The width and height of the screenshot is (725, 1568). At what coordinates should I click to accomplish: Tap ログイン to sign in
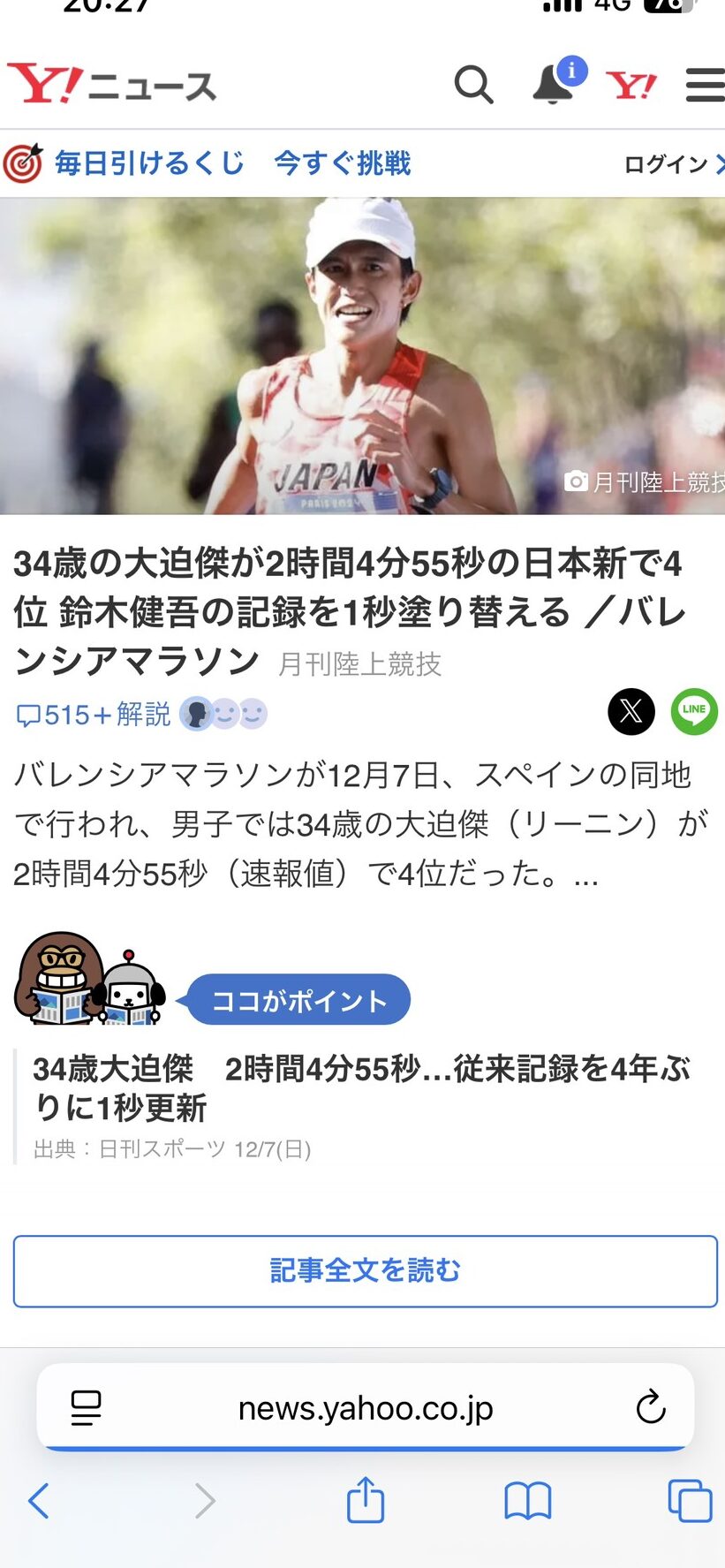tap(673, 164)
